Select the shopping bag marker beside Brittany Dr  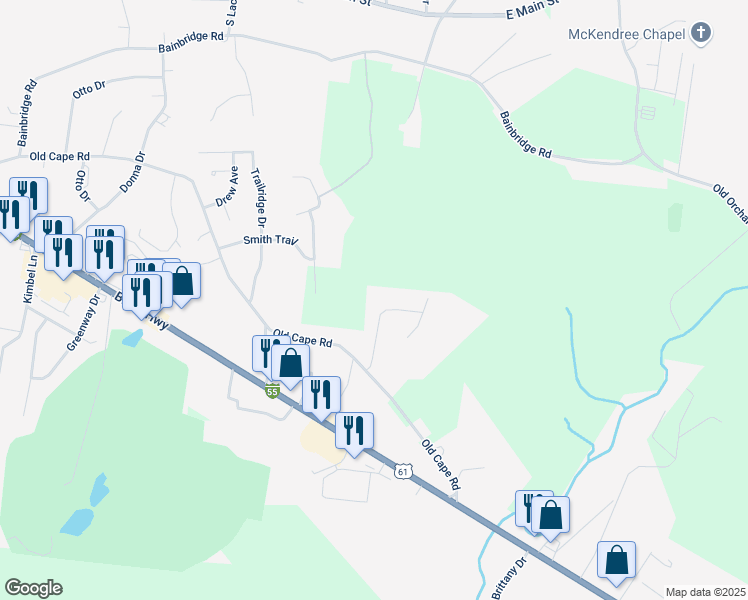coord(550,515)
